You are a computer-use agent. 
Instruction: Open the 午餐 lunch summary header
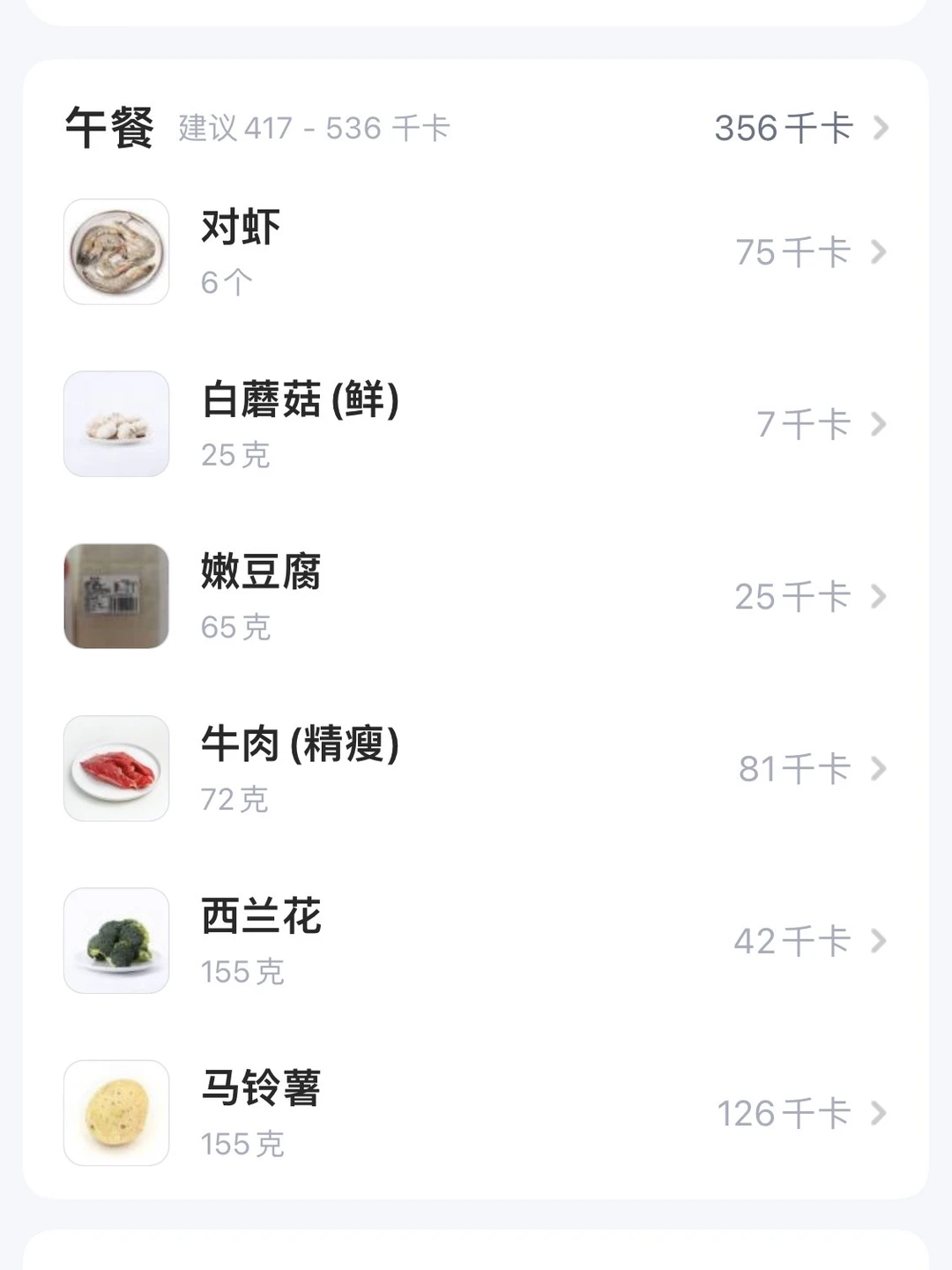coord(476,128)
